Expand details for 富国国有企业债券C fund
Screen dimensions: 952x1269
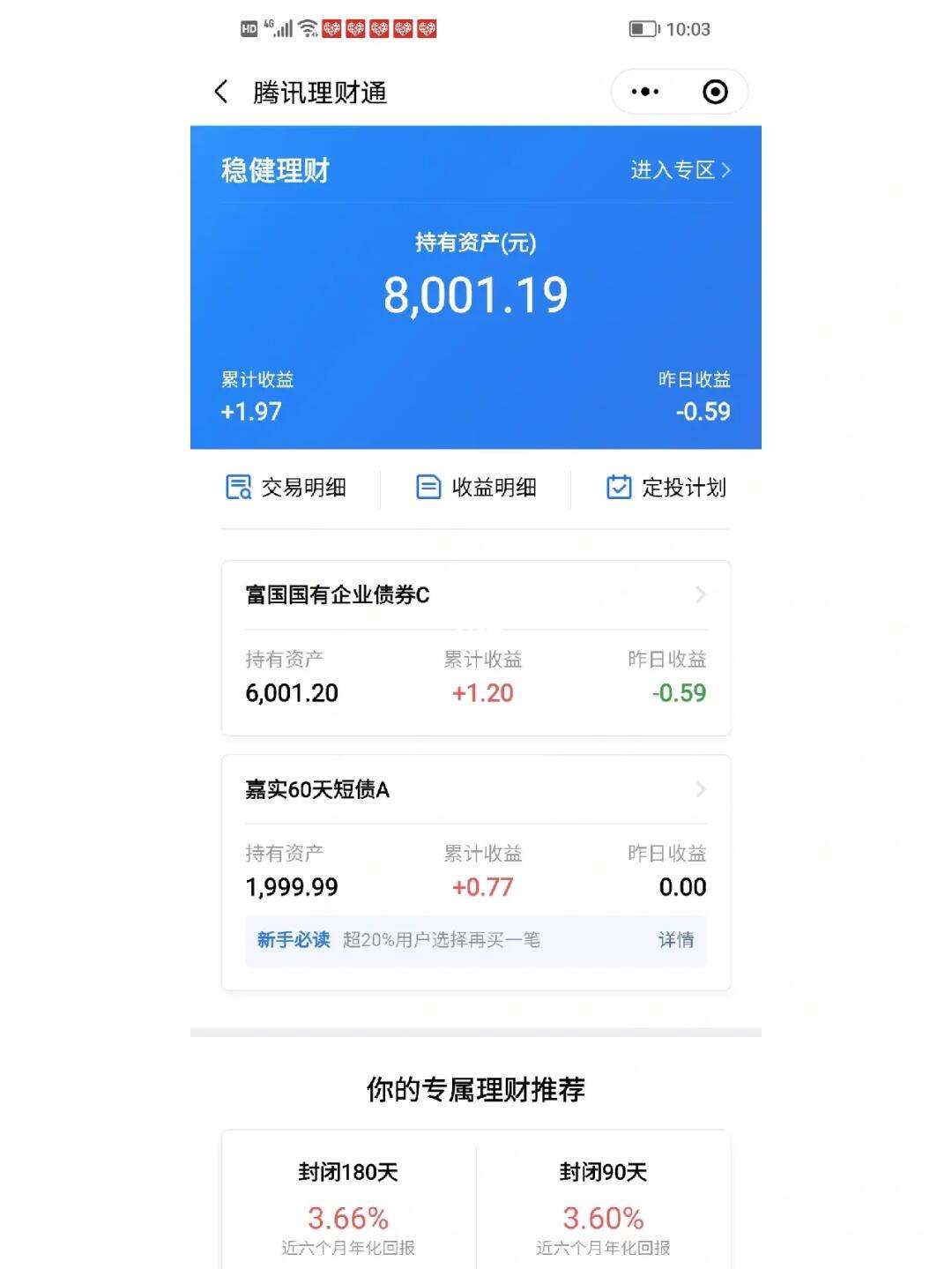[x=701, y=594]
